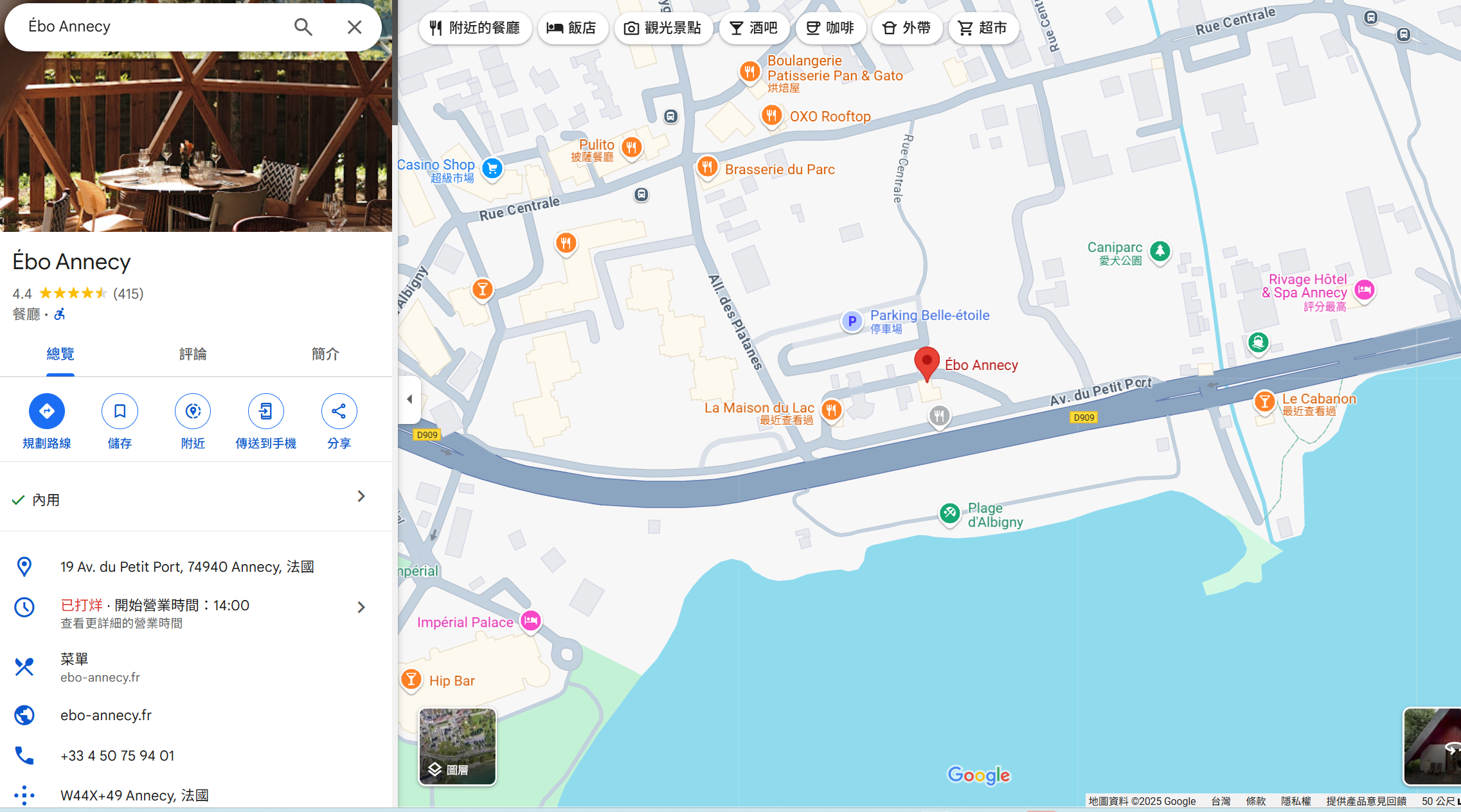Open the 圖層 map layers thumbnail
Image resolution: width=1461 pixels, height=812 pixels.
457,746
